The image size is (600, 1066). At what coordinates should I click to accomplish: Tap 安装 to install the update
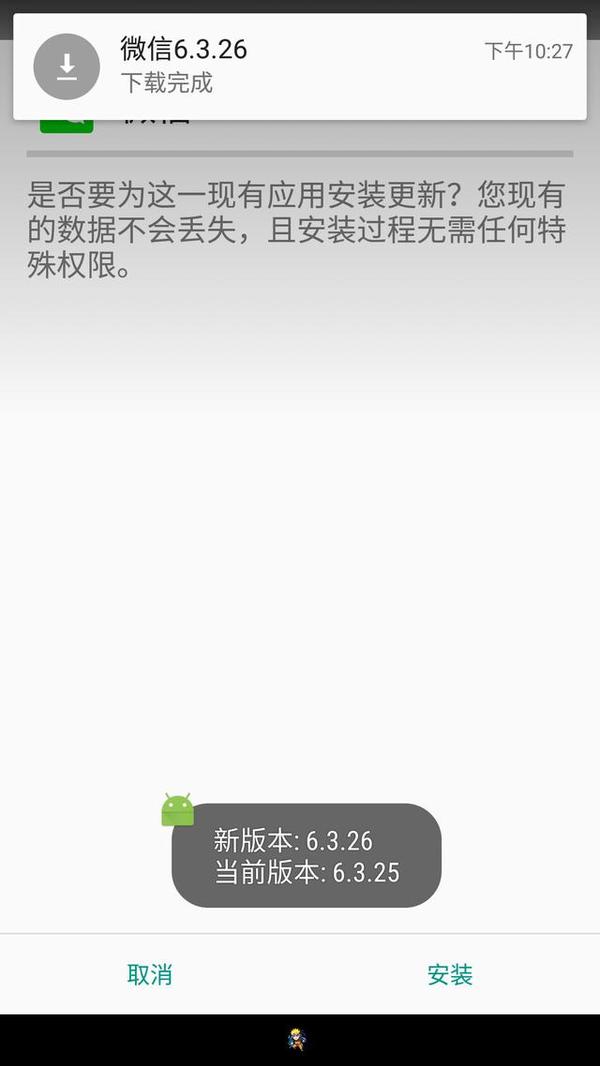coord(450,975)
